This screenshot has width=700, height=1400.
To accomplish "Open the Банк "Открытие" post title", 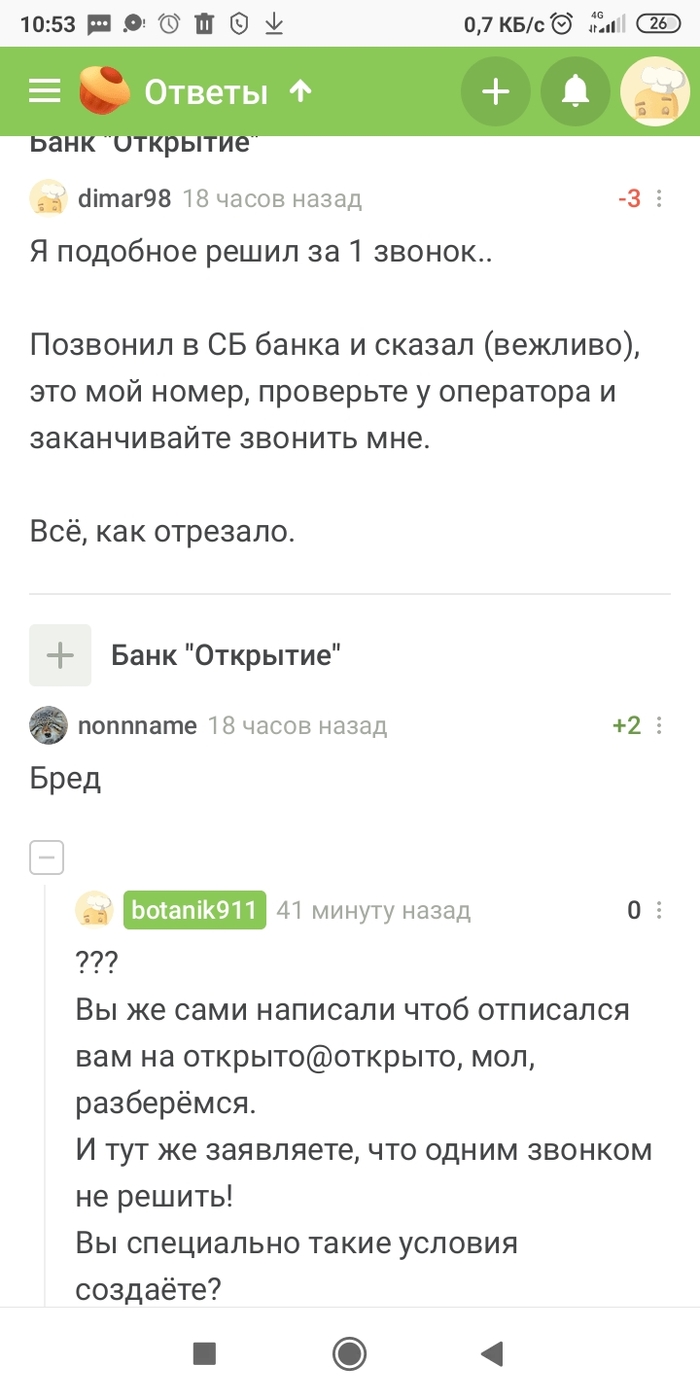I will tap(226, 655).
